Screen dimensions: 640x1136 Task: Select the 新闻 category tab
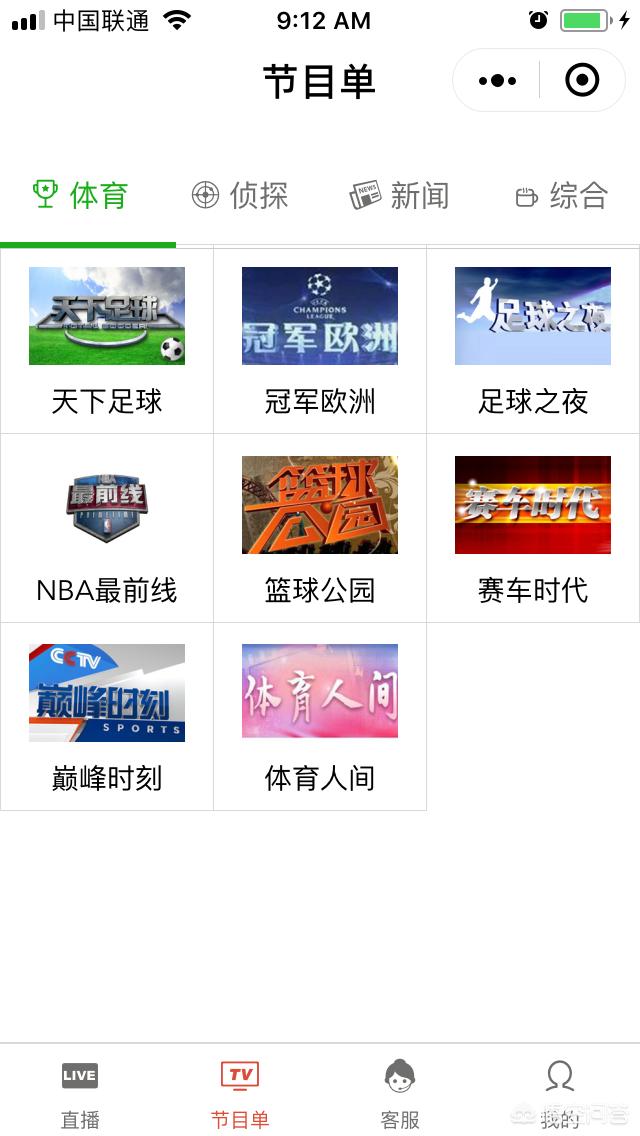[399, 195]
